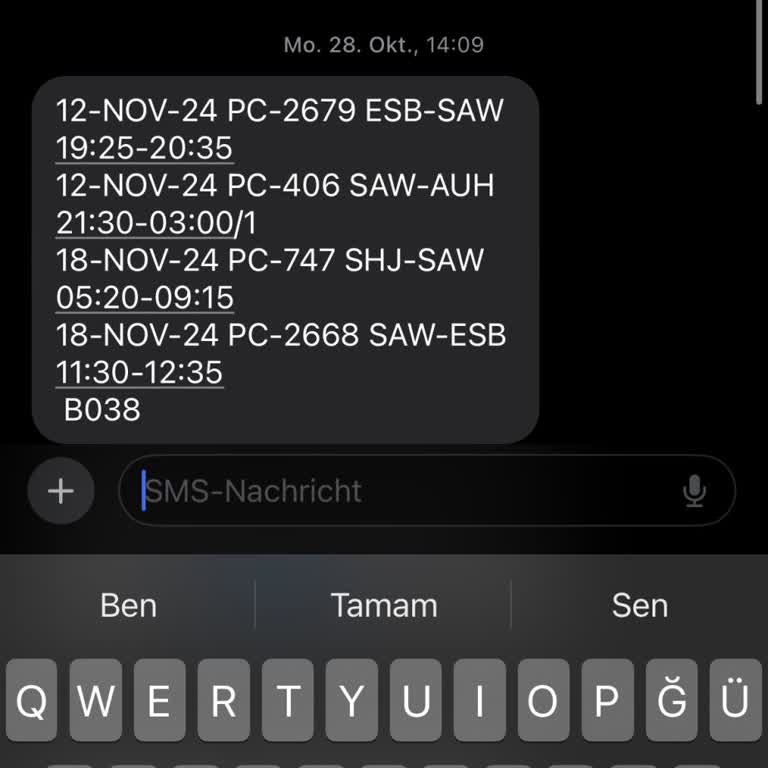Type the letter Q on the keyboard
Viewport: 768px width, 768px height.
pos(32,702)
